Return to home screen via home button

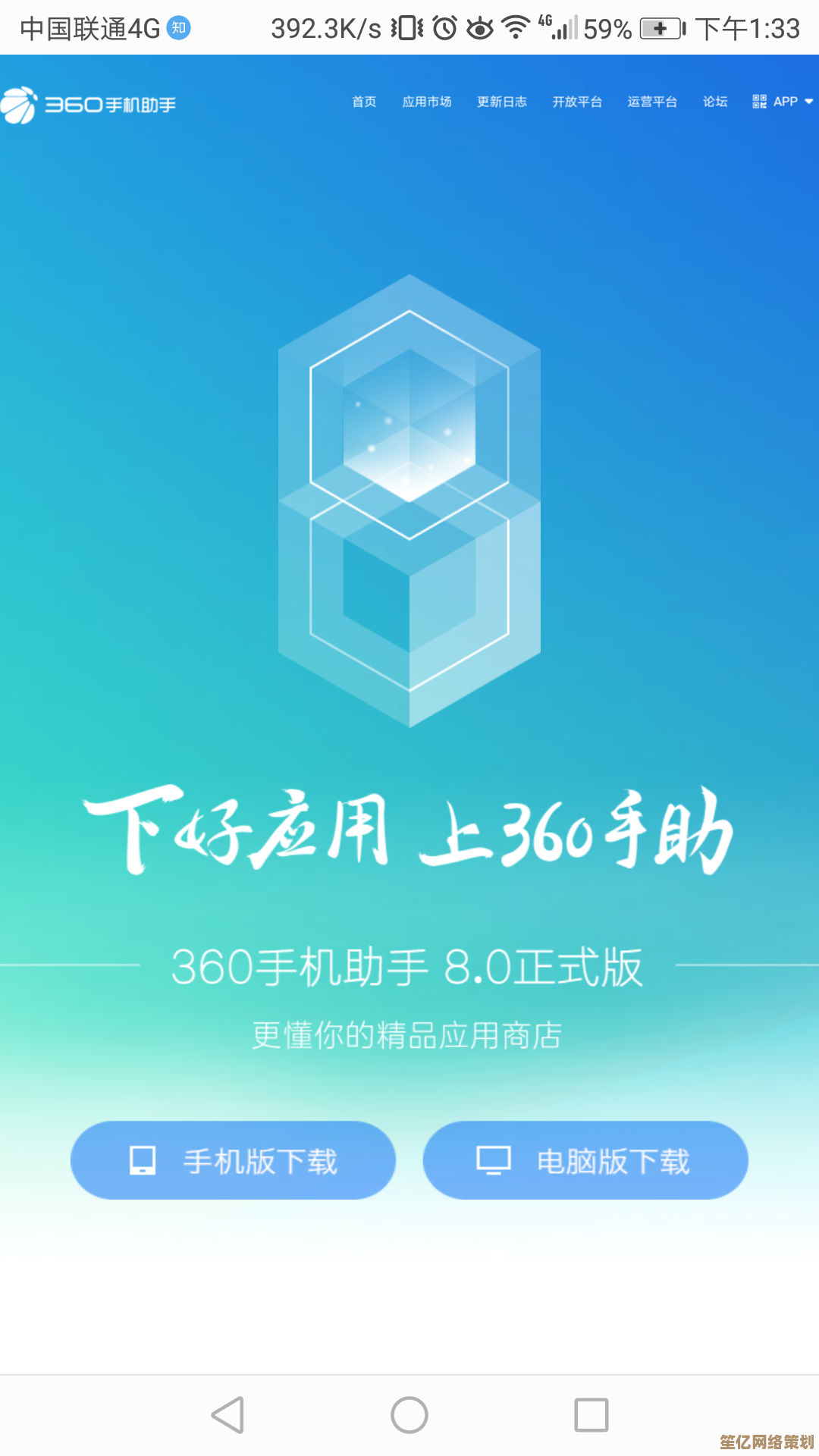pos(409,1415)
